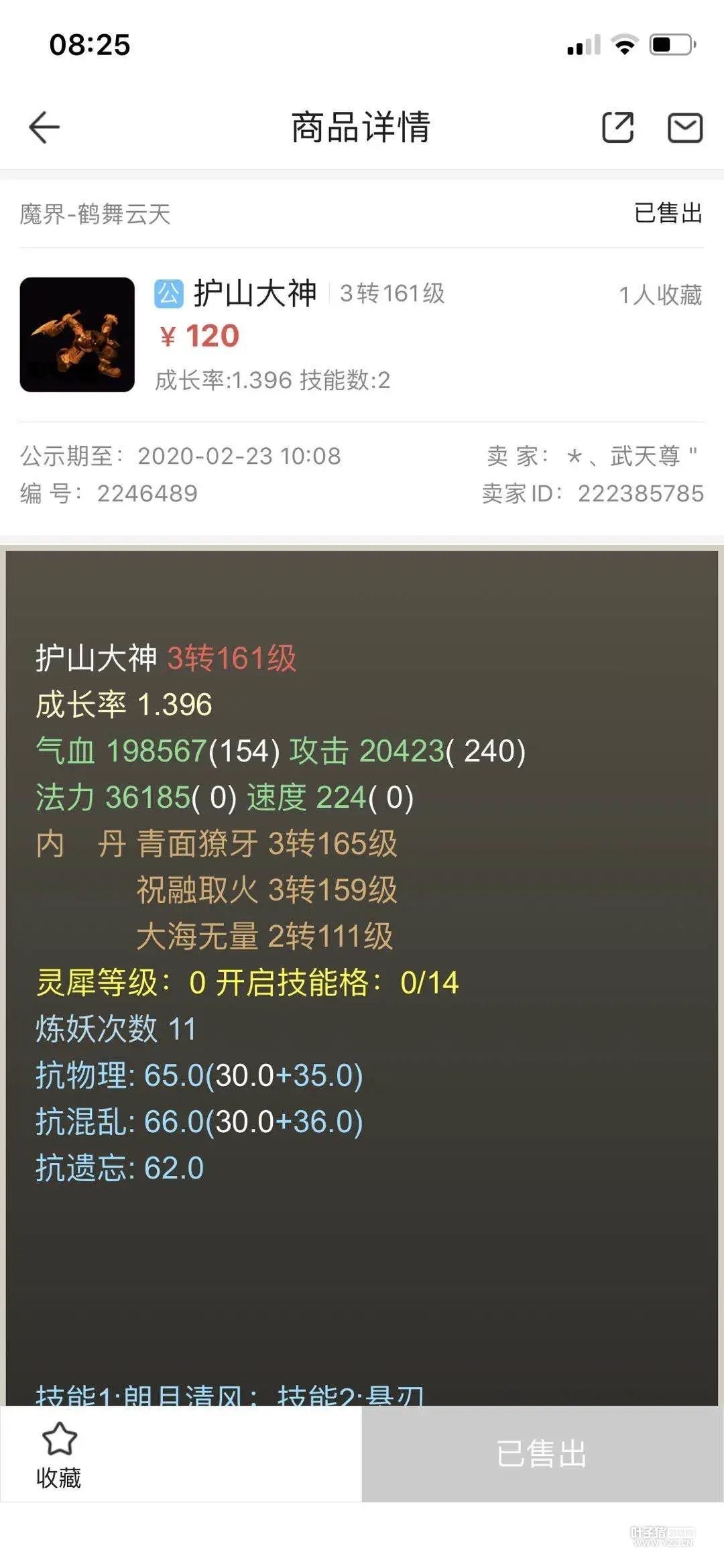
Task: View the 护山大神 item image
Action: point(77,335)
